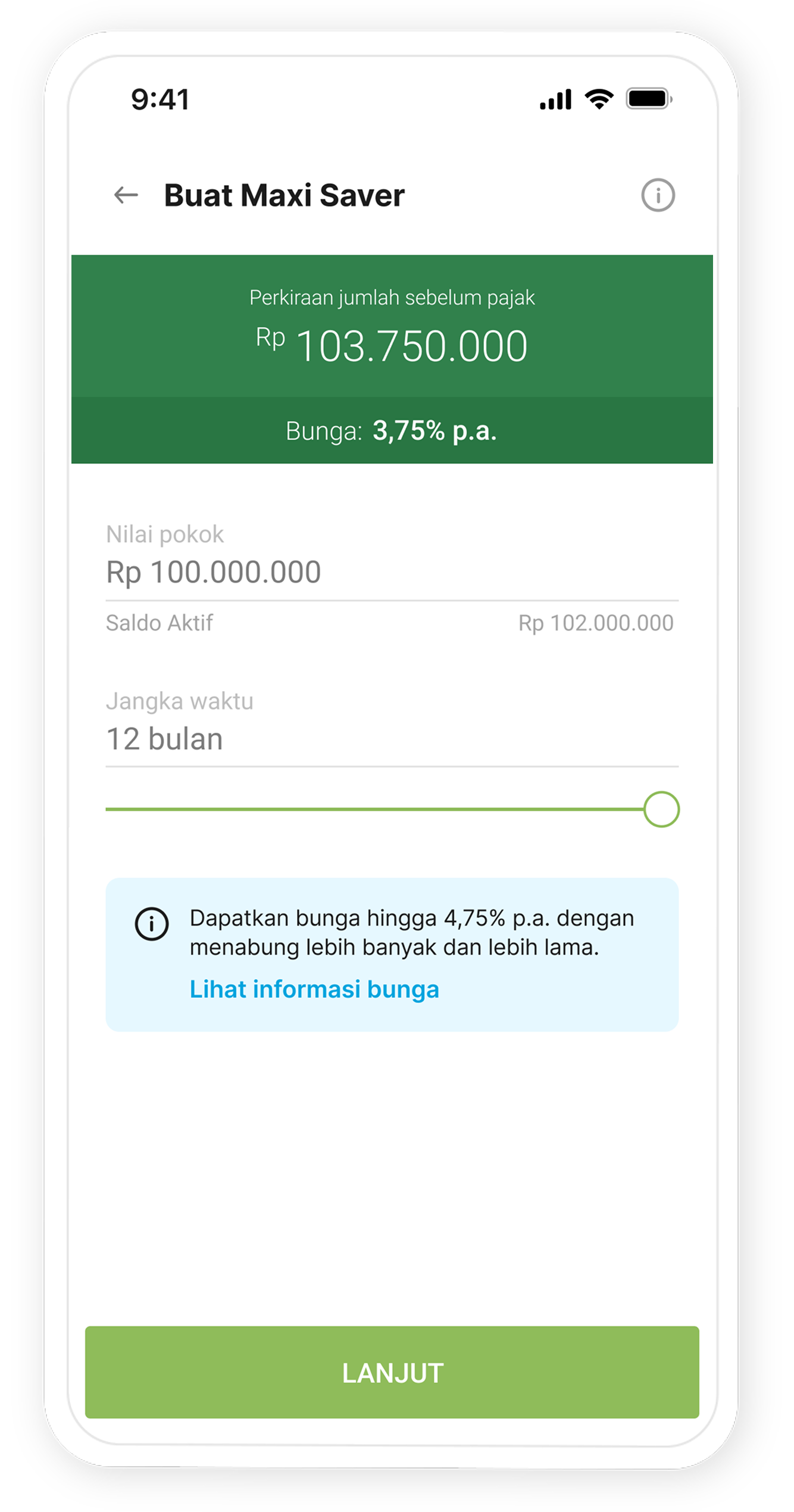Go back from Buat Maxi Saver
794x1512 pixels.
pyautogui.click(x=126, y=195)
